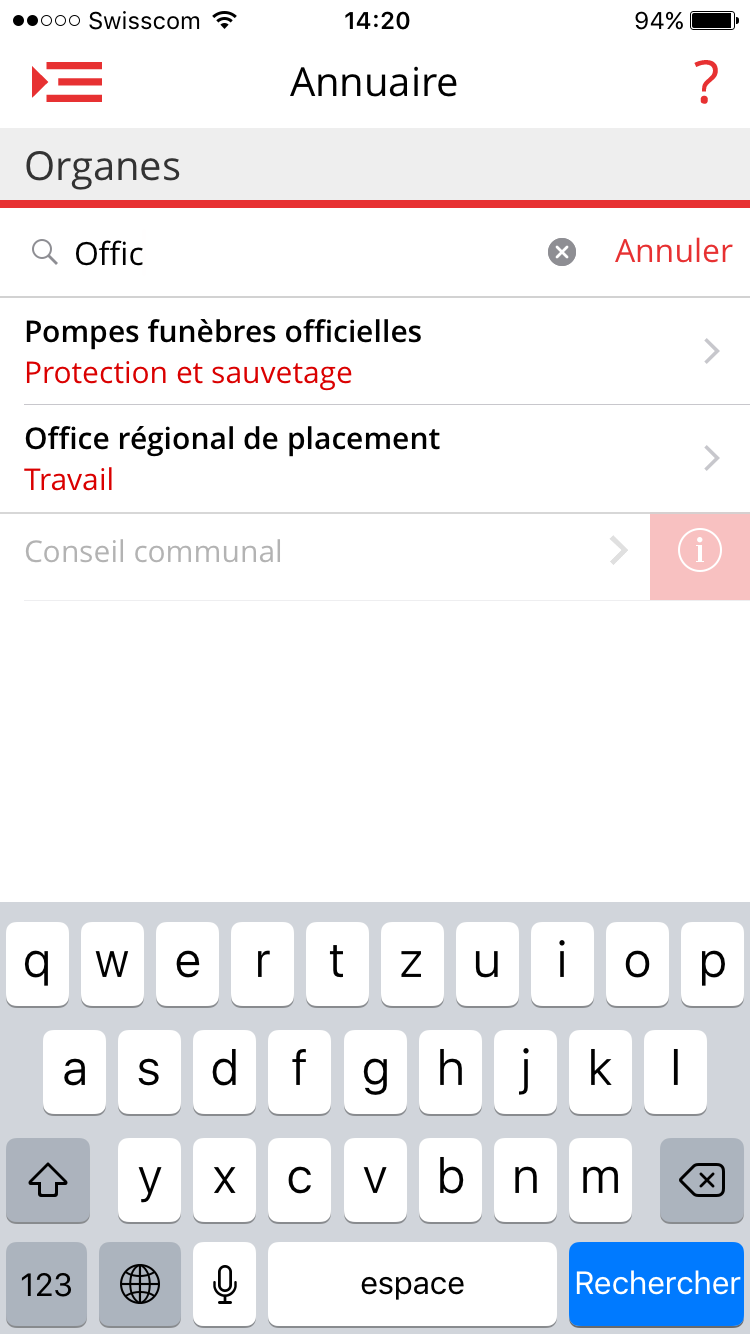Open Office régional de placement
The width and height of the screenshot is (750, 1334).
pos(375,459)
